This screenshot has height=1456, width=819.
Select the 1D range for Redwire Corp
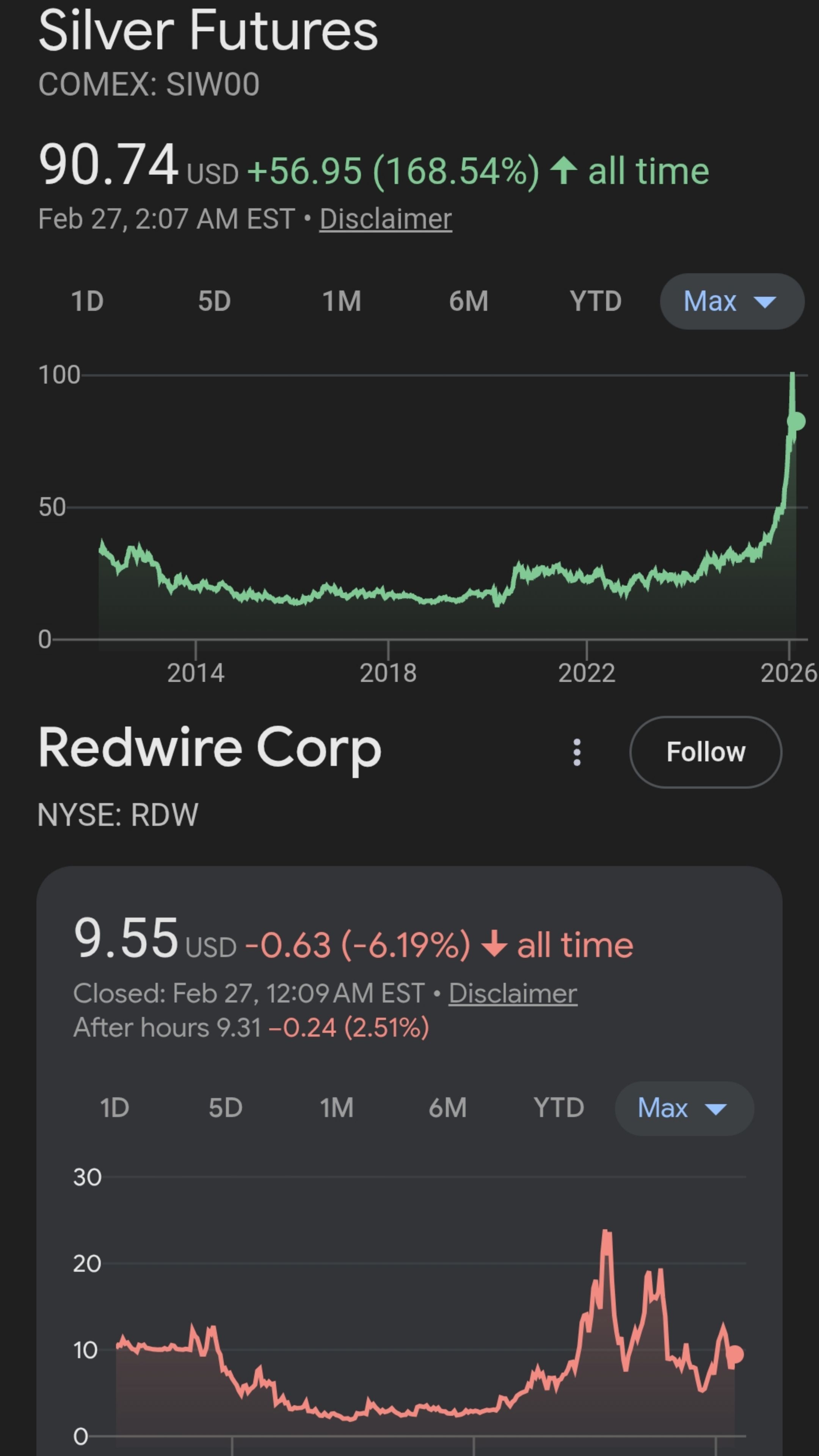point(115,1108)
